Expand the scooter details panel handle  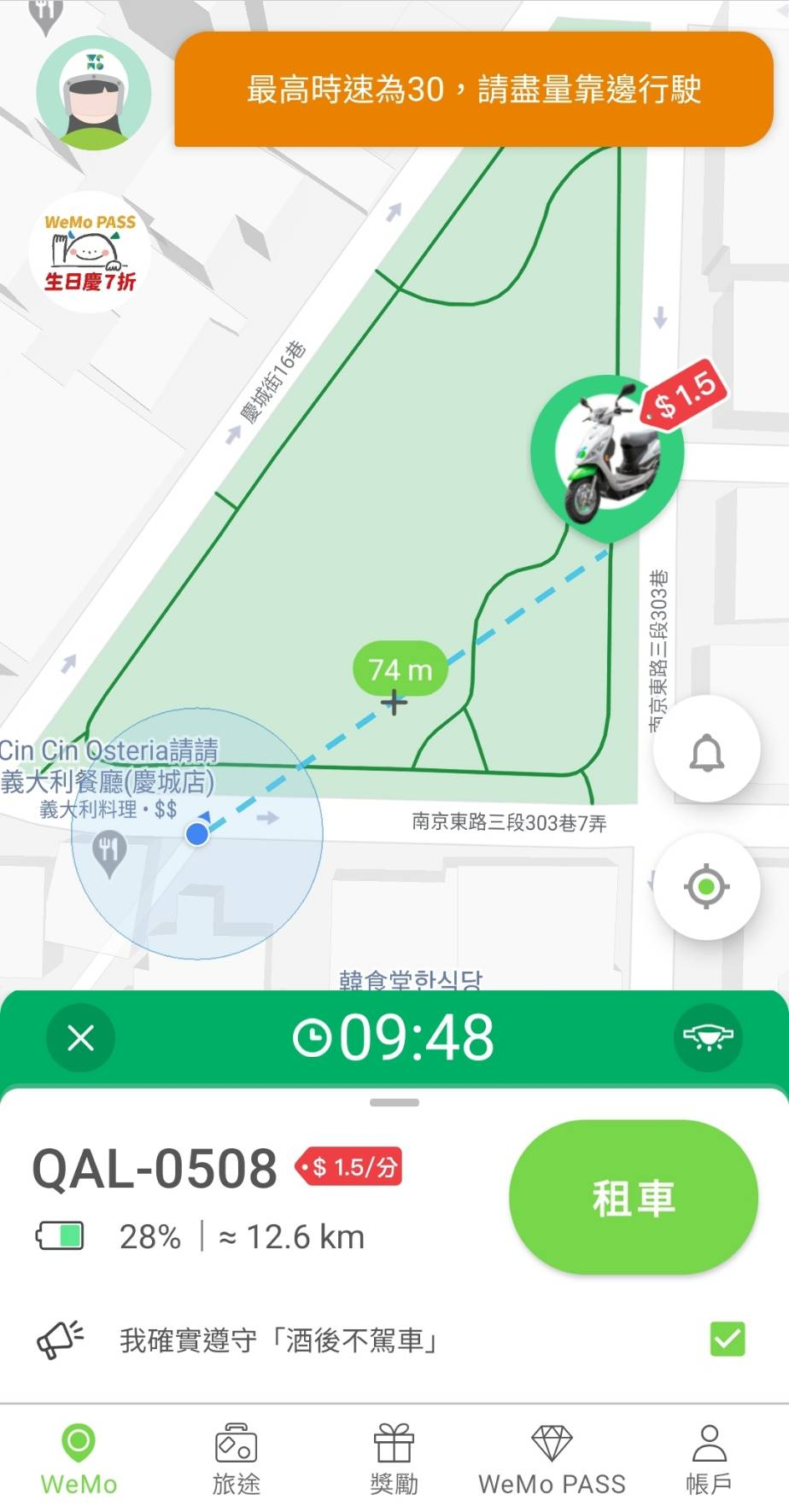394,1102
